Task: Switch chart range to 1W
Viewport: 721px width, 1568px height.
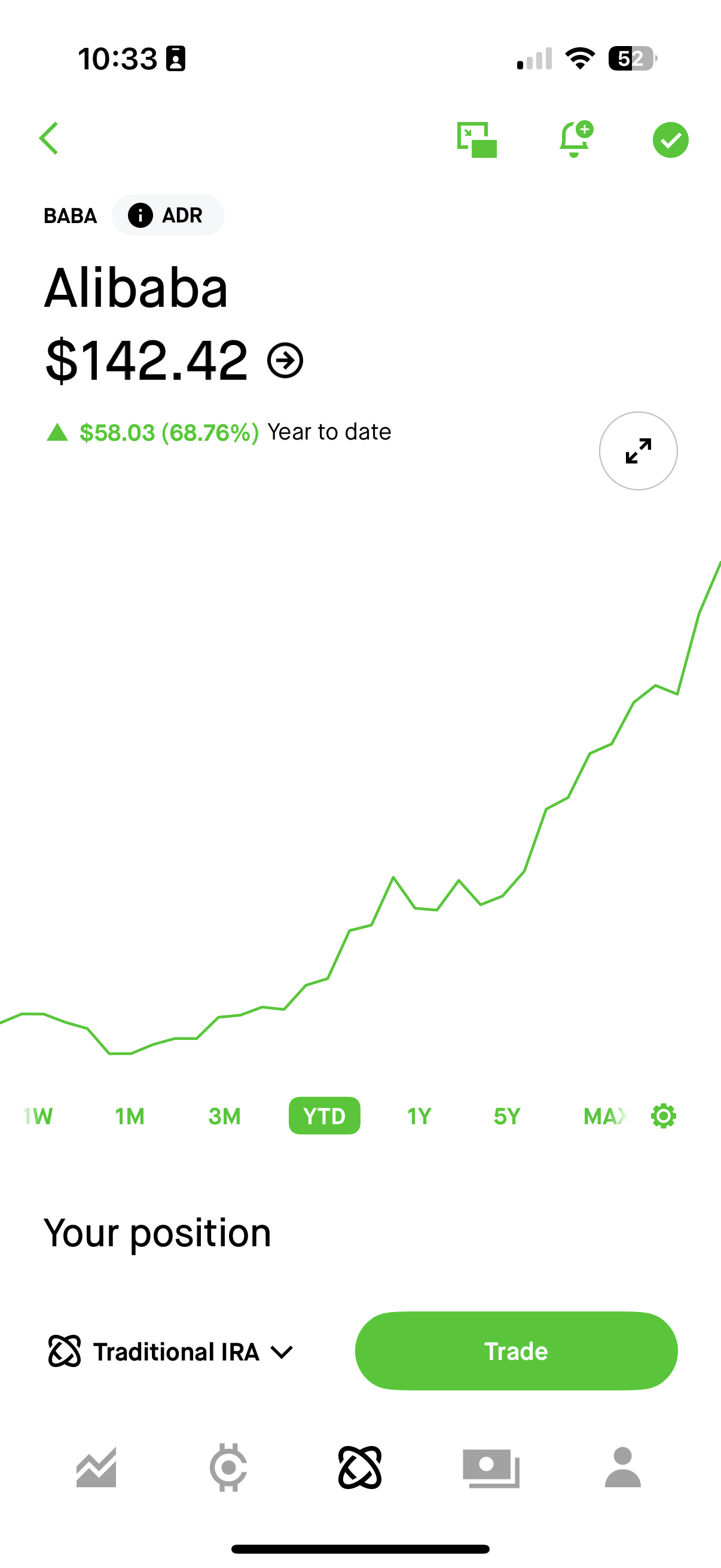Action: coord(38,1116)
